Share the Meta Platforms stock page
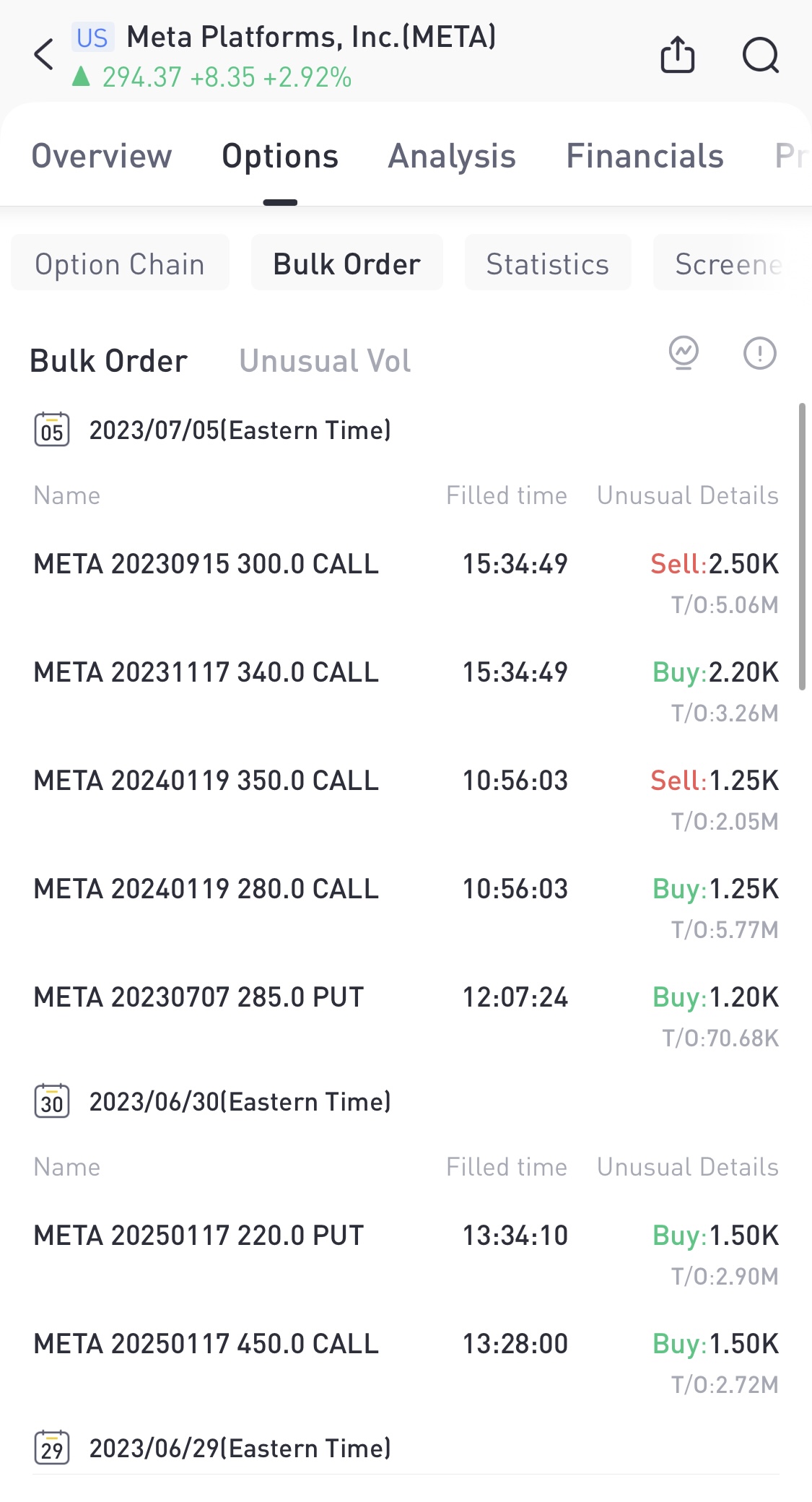The width and height of the screenshot is (812, 1502). pyautogui.click(x=677, y=55)
